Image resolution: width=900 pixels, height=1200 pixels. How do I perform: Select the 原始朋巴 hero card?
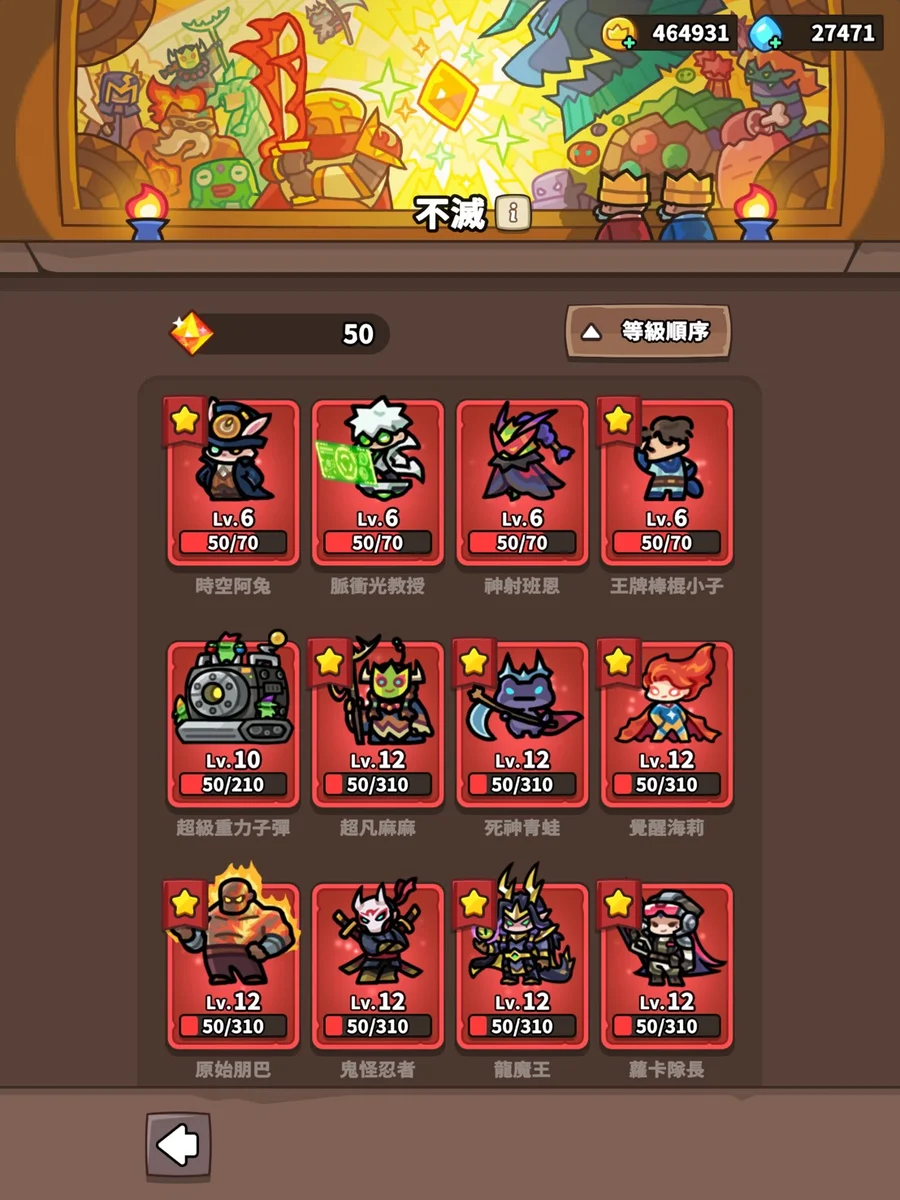[x=233, y=964]
